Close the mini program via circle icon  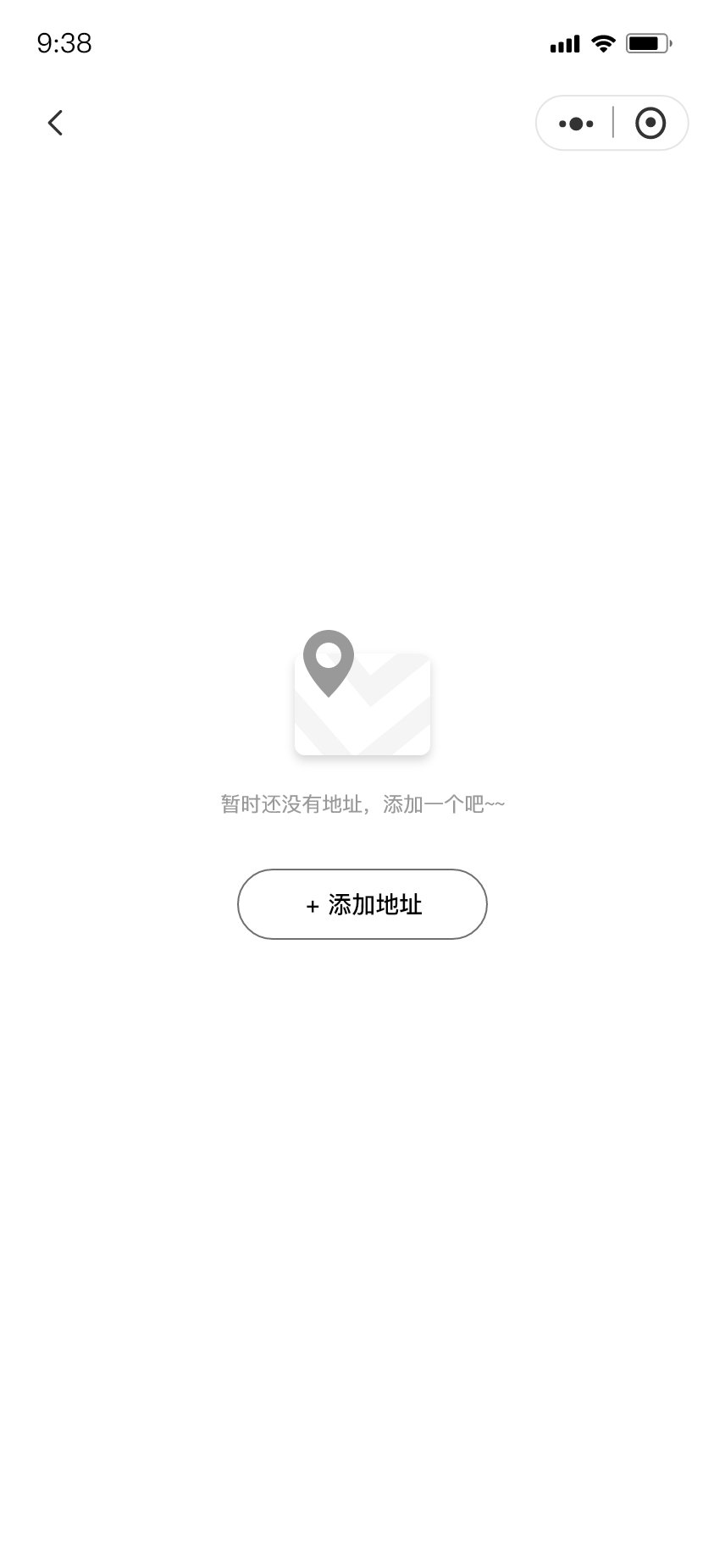point(650,124)
